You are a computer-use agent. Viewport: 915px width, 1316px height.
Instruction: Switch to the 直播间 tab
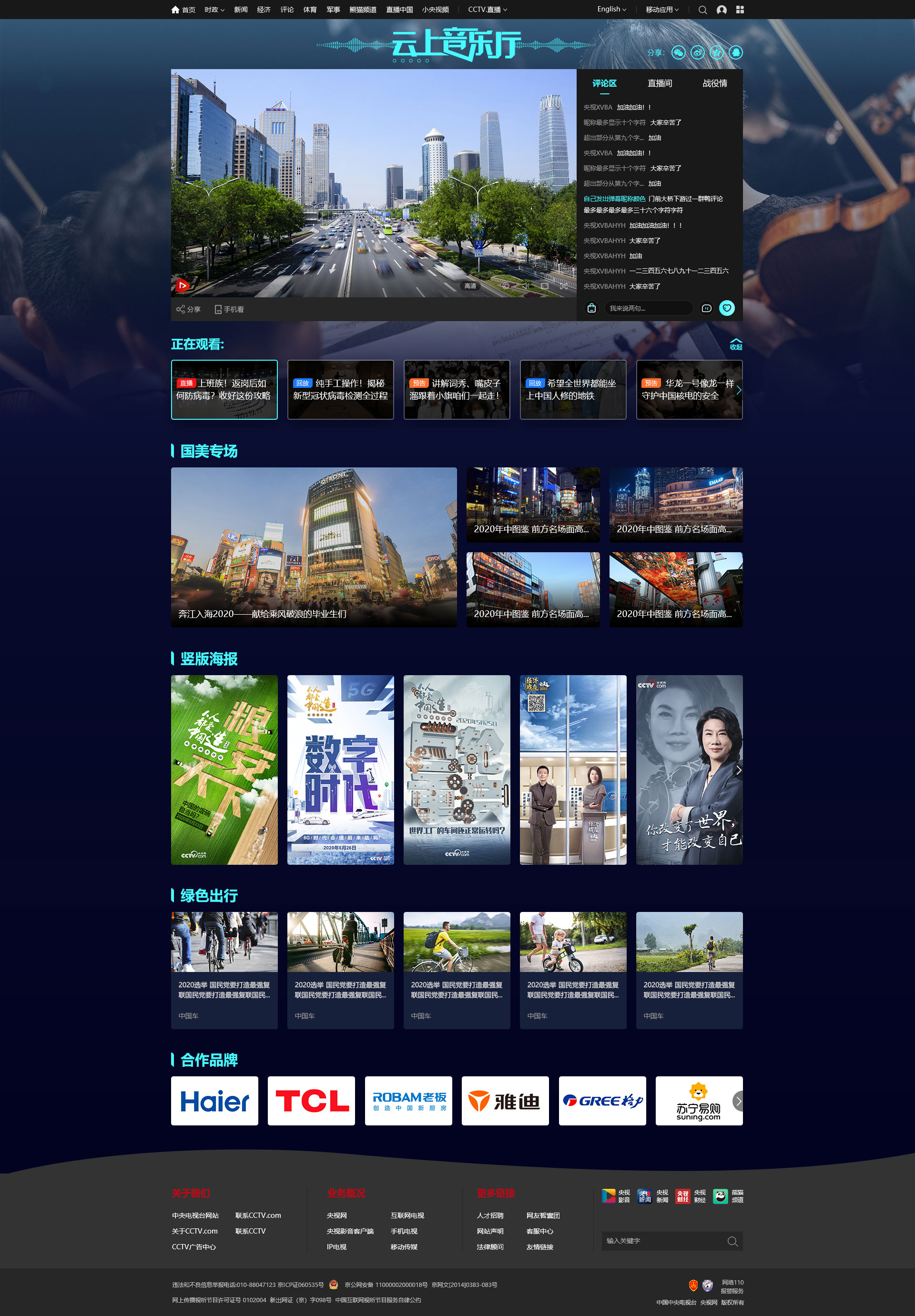tap(659, 84)
